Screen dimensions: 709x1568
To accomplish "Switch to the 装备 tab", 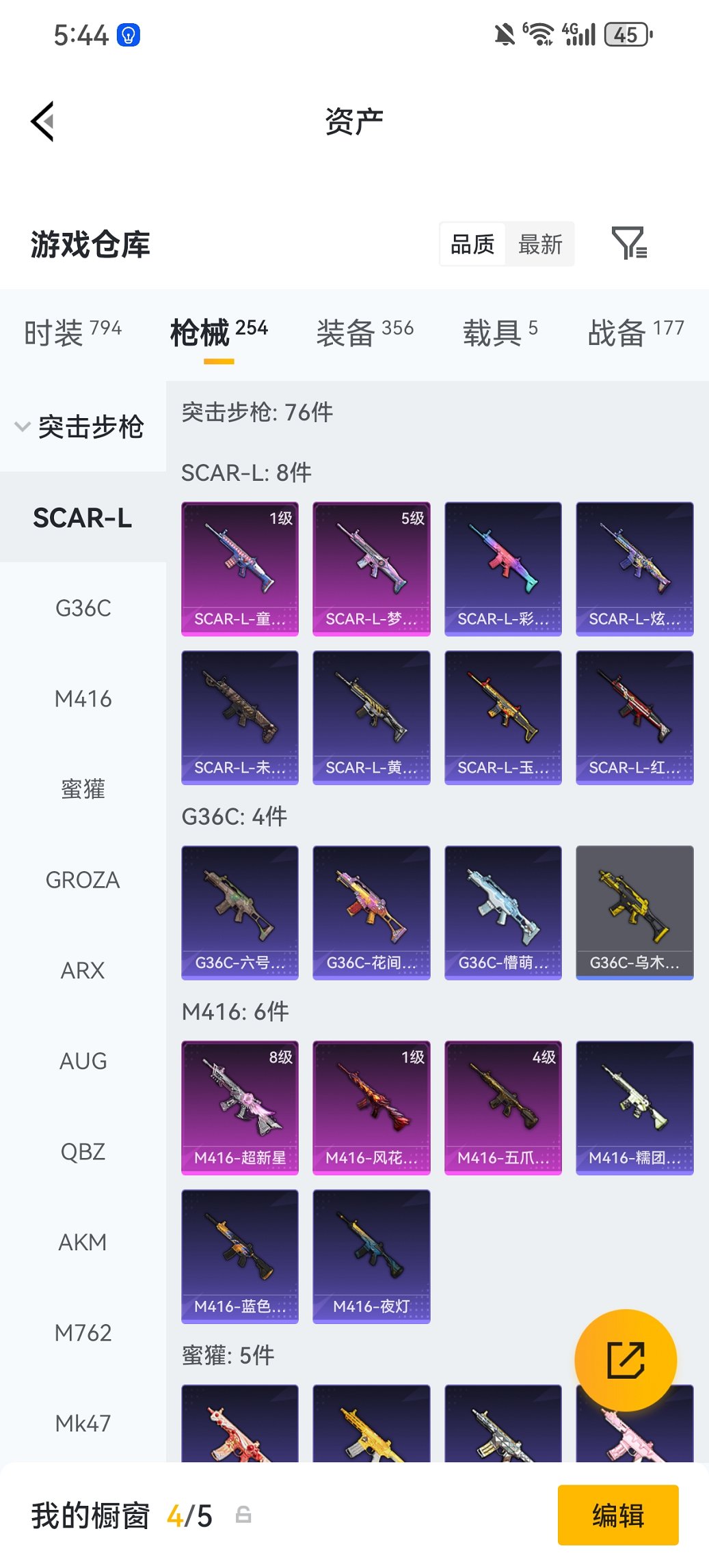I will click(x=364, y=333).
